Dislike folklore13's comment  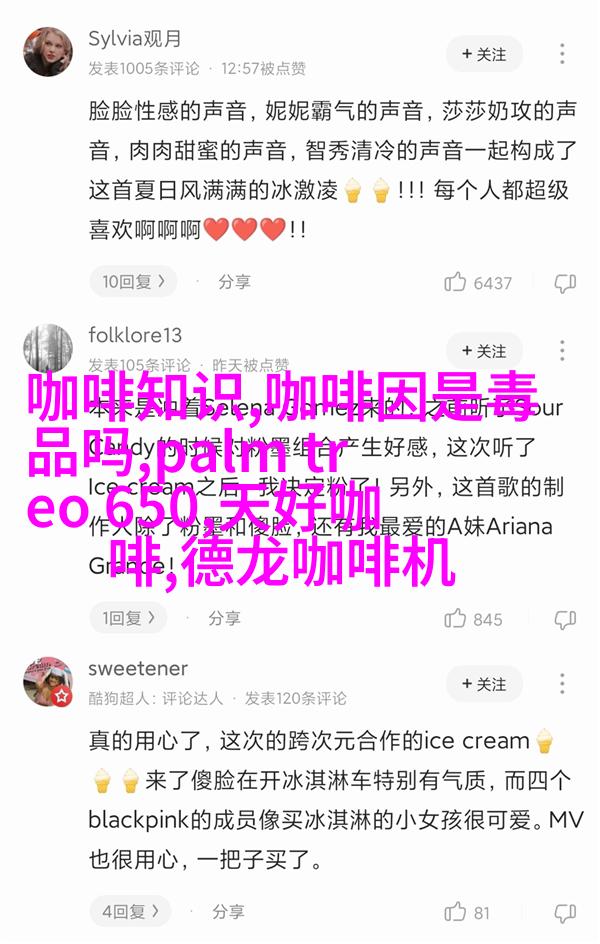tap(565, 620)
